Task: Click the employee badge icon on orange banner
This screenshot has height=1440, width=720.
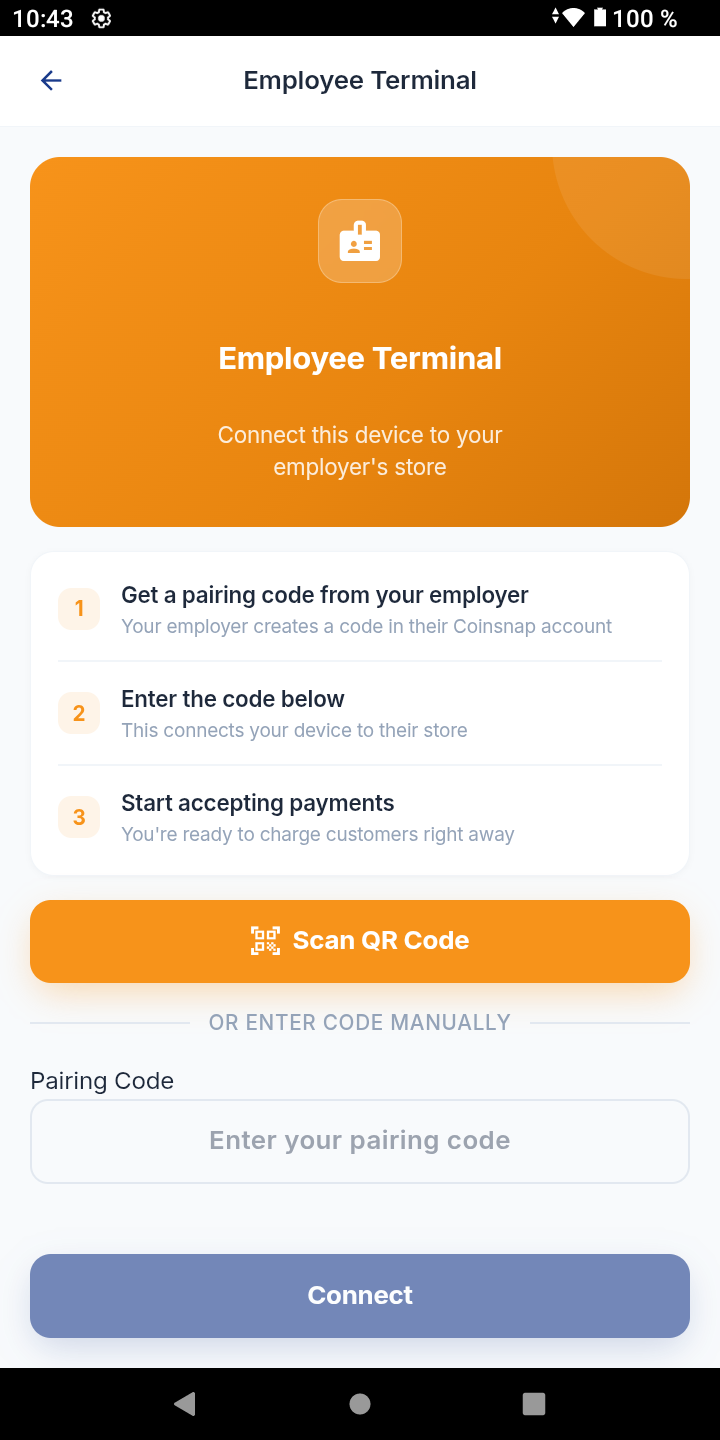Action: 360,240
